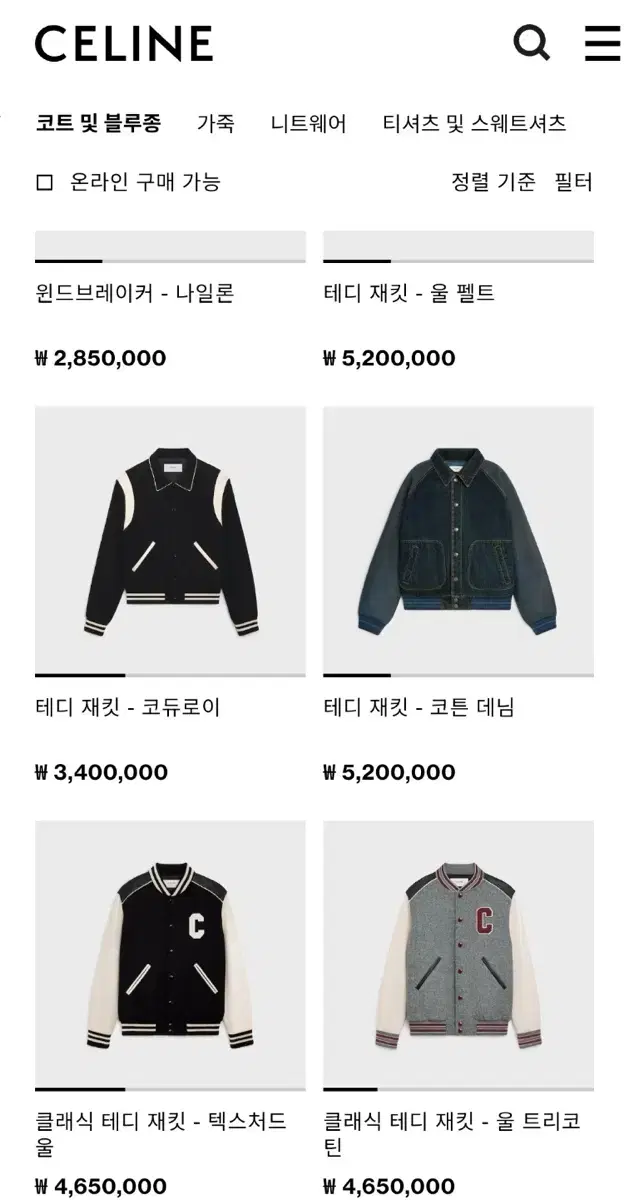Open the 필터 filter panel

(x=574, y=182)
